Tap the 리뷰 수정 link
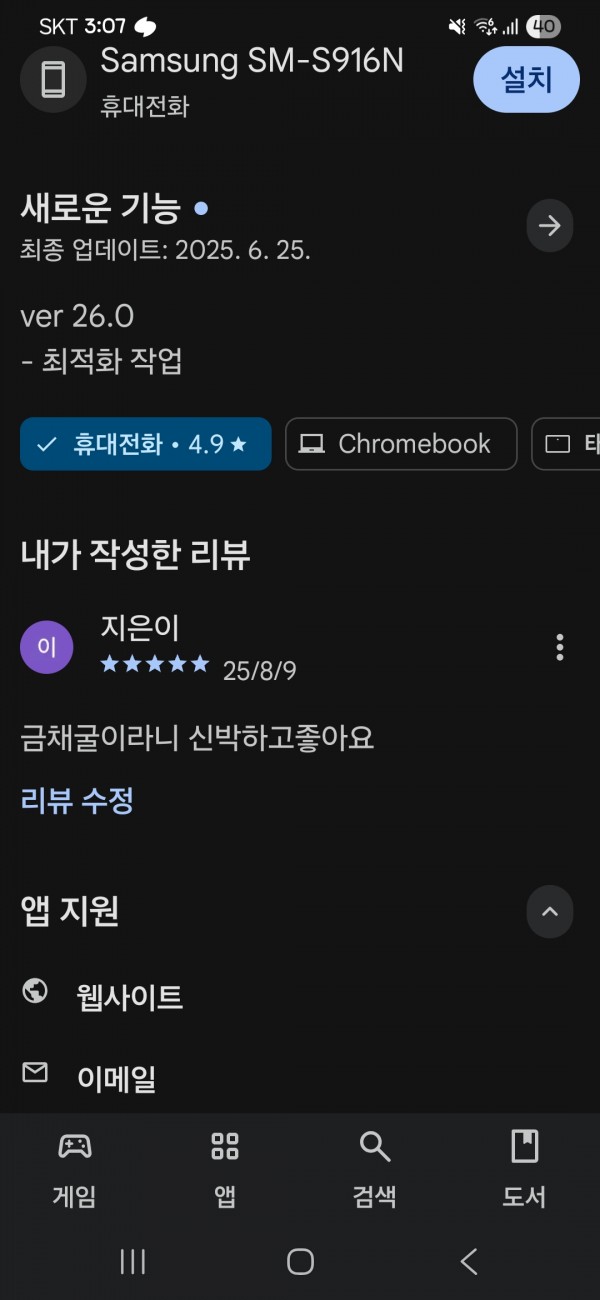This screenshot has width=600, height=1300. 77,800
